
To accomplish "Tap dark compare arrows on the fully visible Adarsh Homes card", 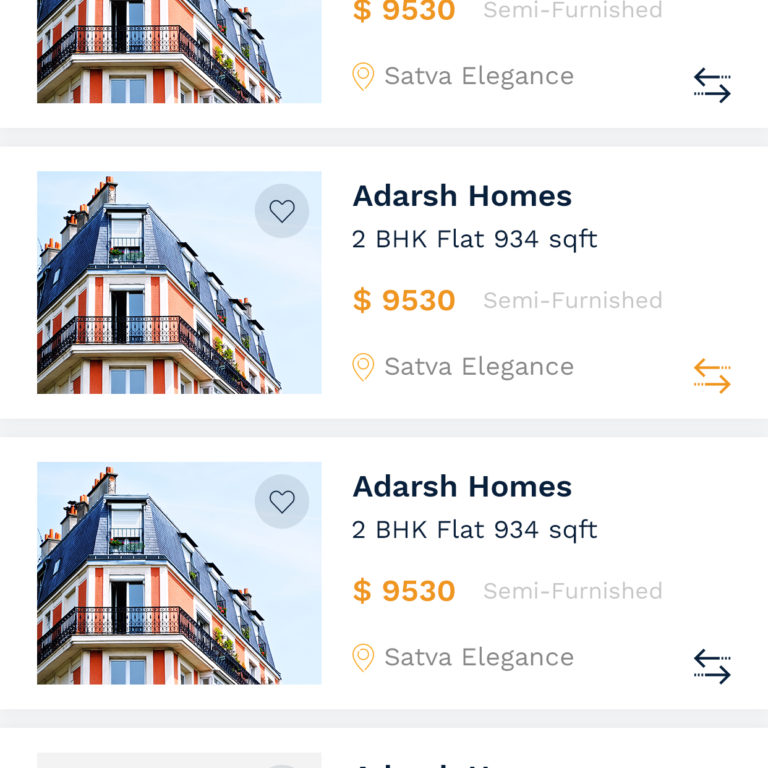I will click(x=712, y=667).
